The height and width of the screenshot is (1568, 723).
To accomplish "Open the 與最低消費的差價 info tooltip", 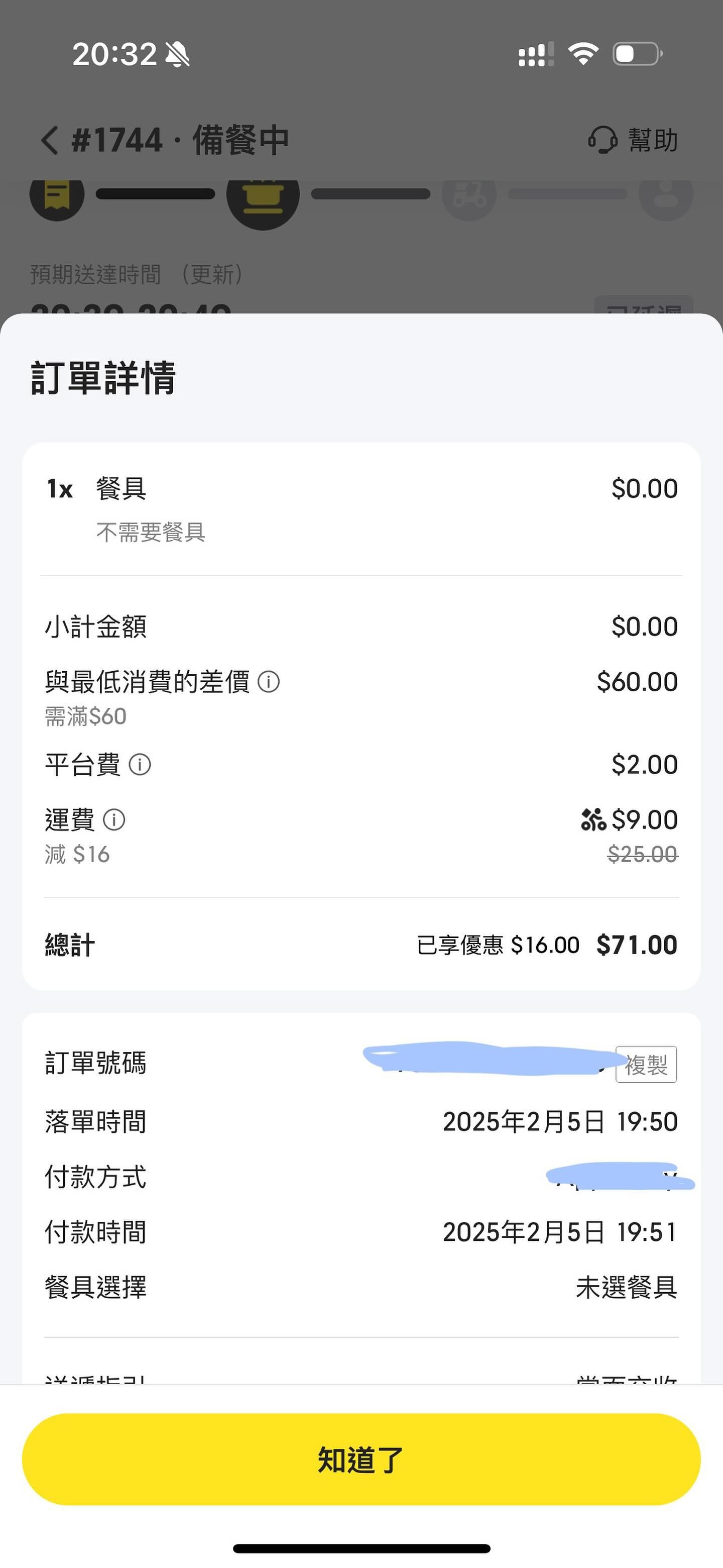I will click(x=268, y=682).
